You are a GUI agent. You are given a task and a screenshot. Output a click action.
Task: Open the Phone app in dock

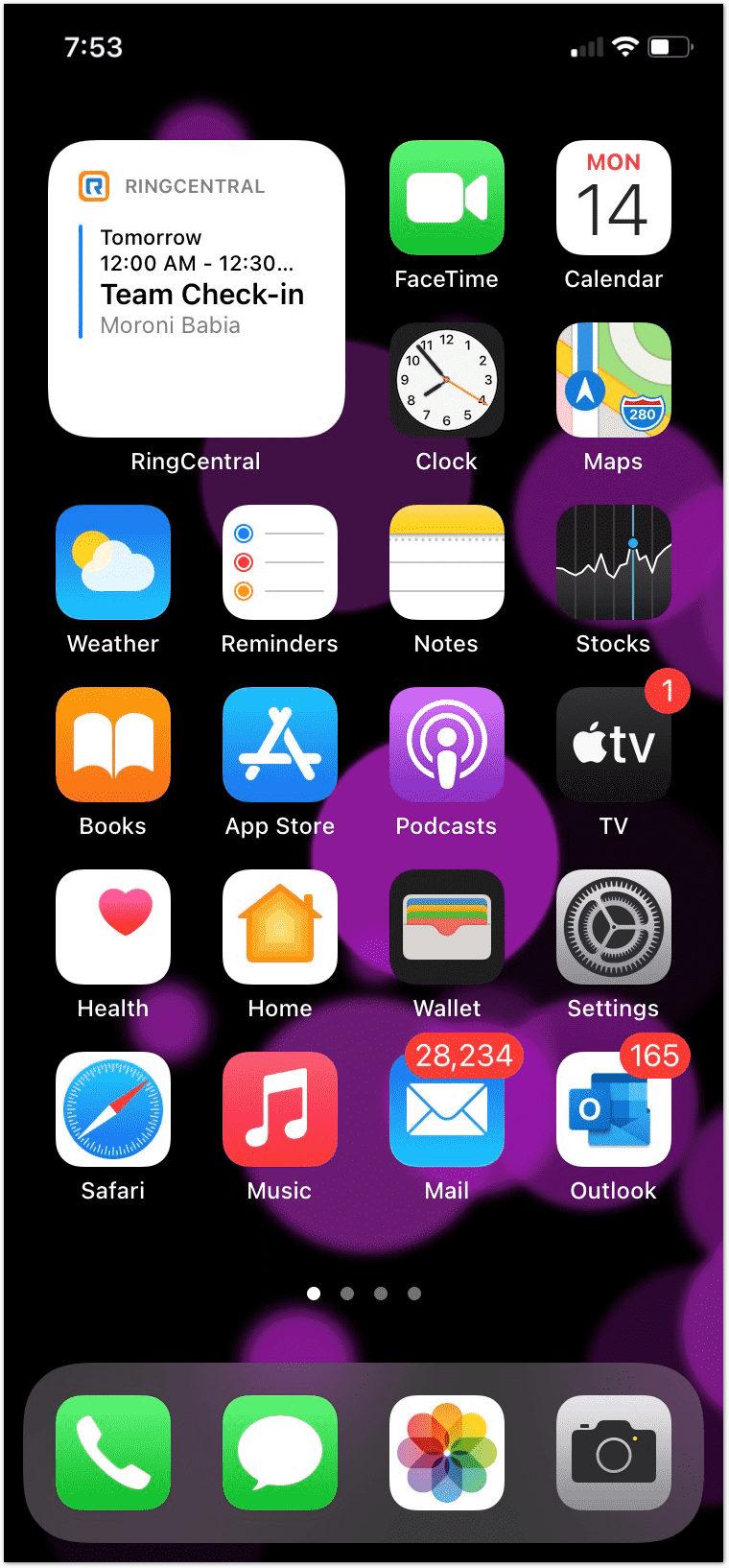pos(113,1453)
